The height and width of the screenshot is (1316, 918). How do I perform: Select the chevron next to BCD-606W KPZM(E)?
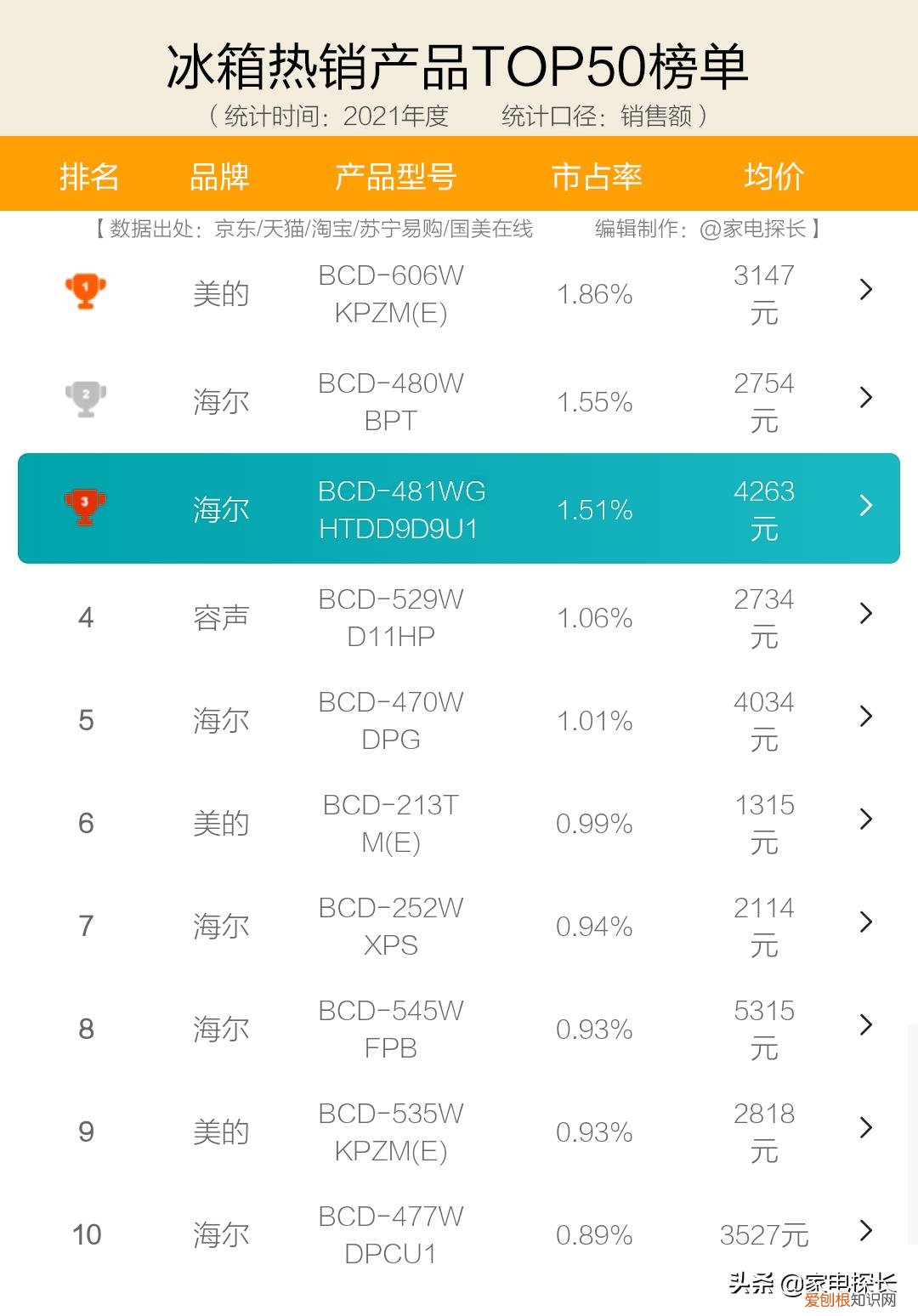point(866,290)
